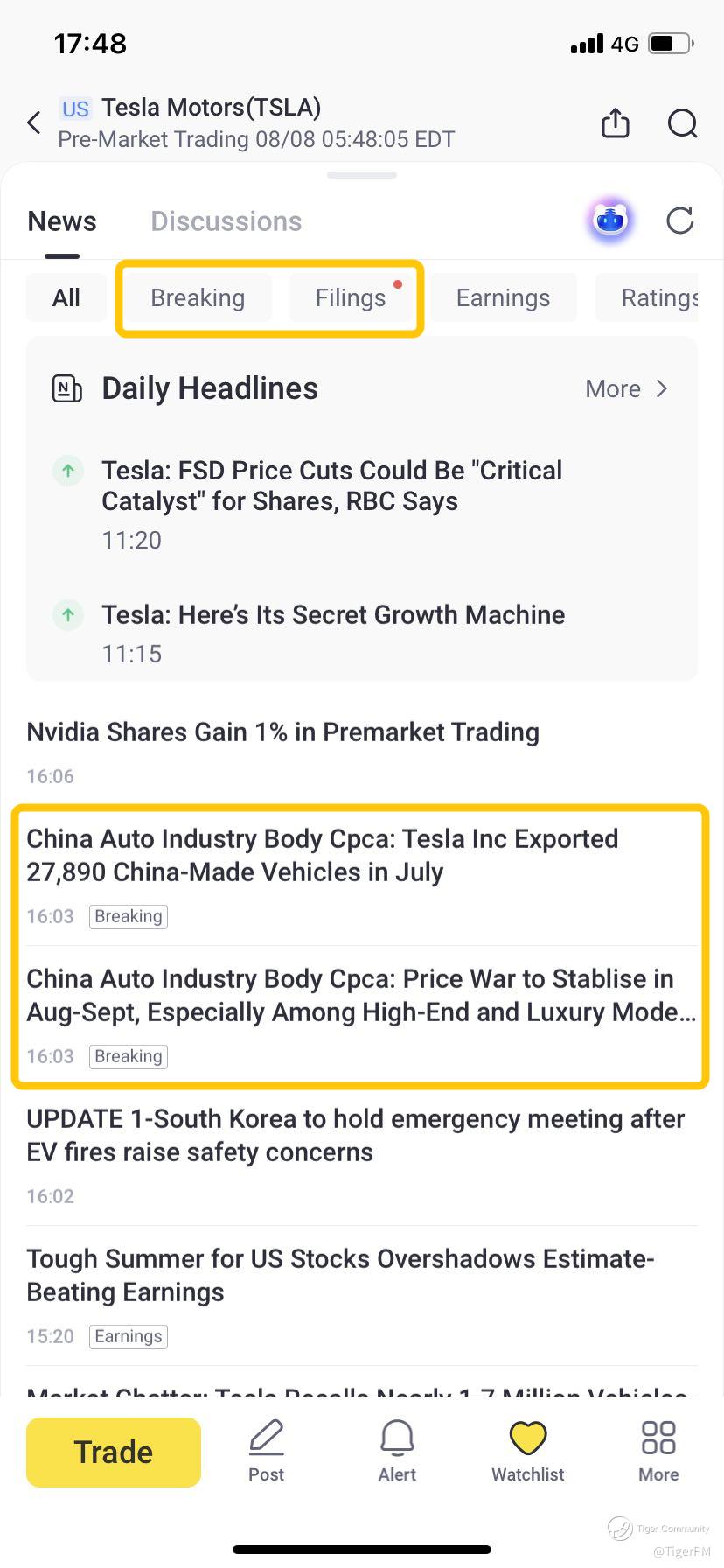Filter news by Earnings
This screenshot has height=1568, width=724.
pos(503,297)
